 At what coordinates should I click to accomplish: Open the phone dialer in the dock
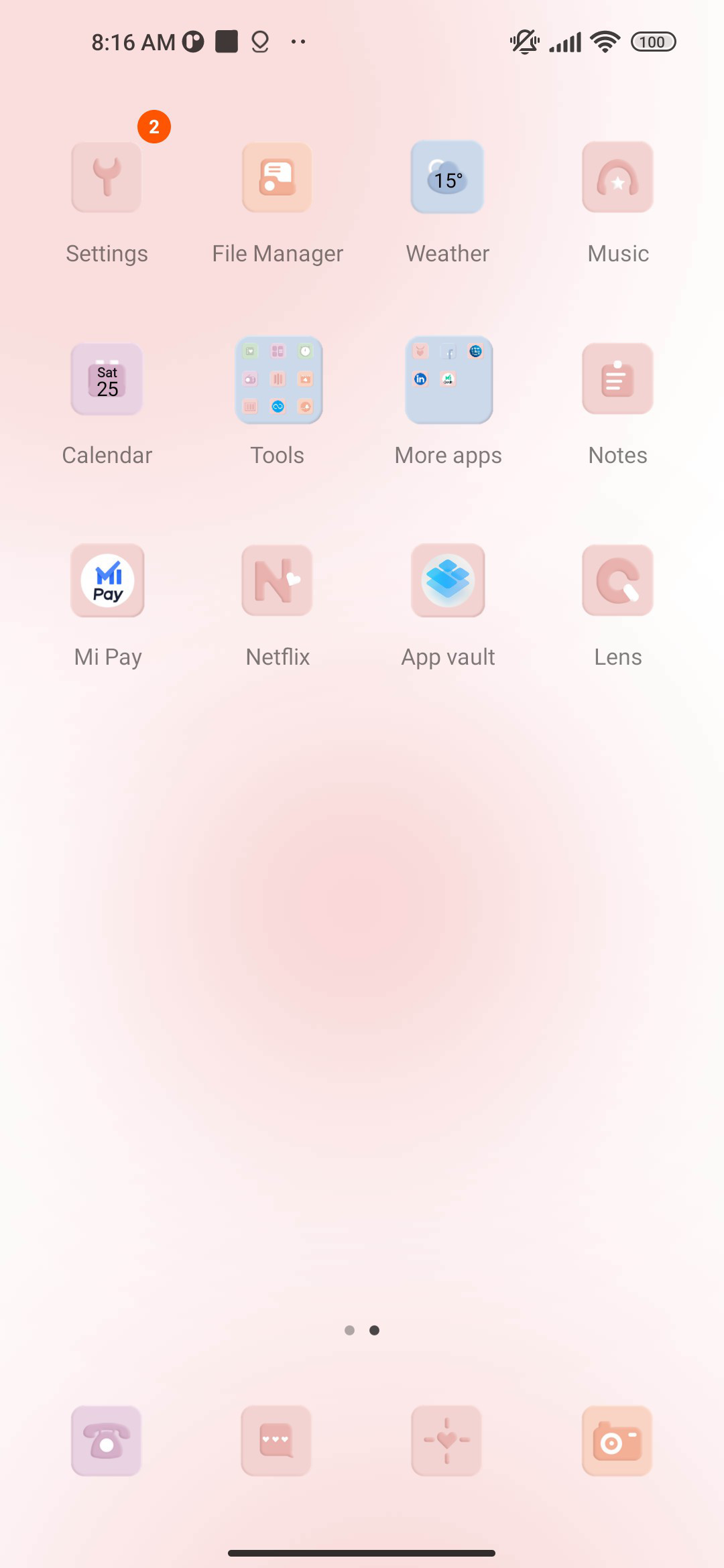107,1441
